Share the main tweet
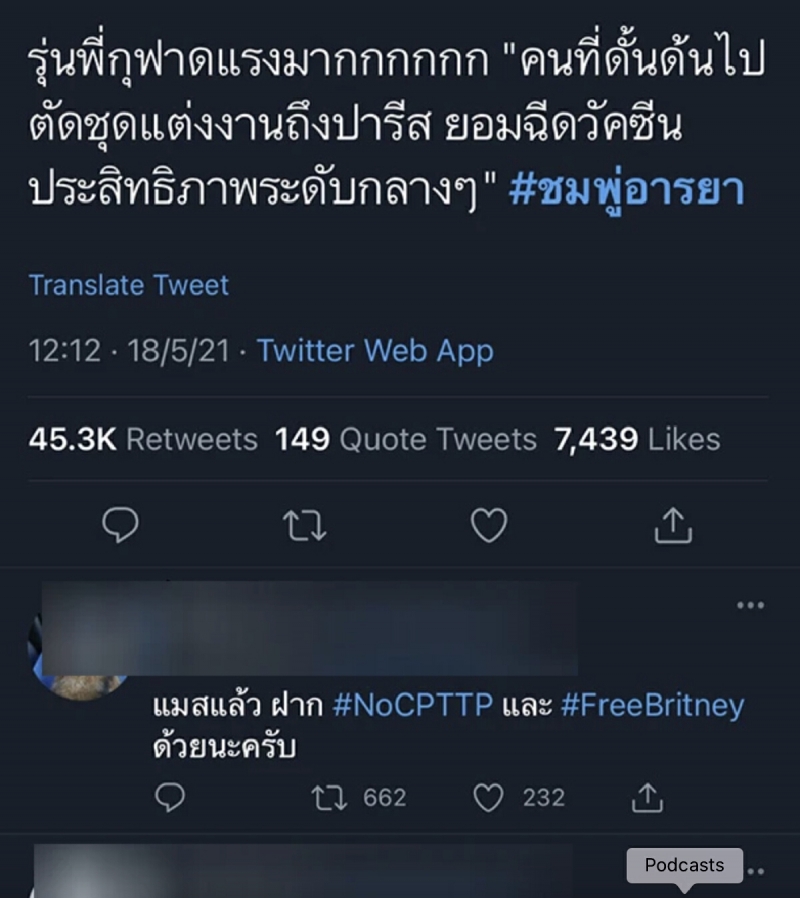The width and height of the screenshot is (800, 898). coord(673,525)
